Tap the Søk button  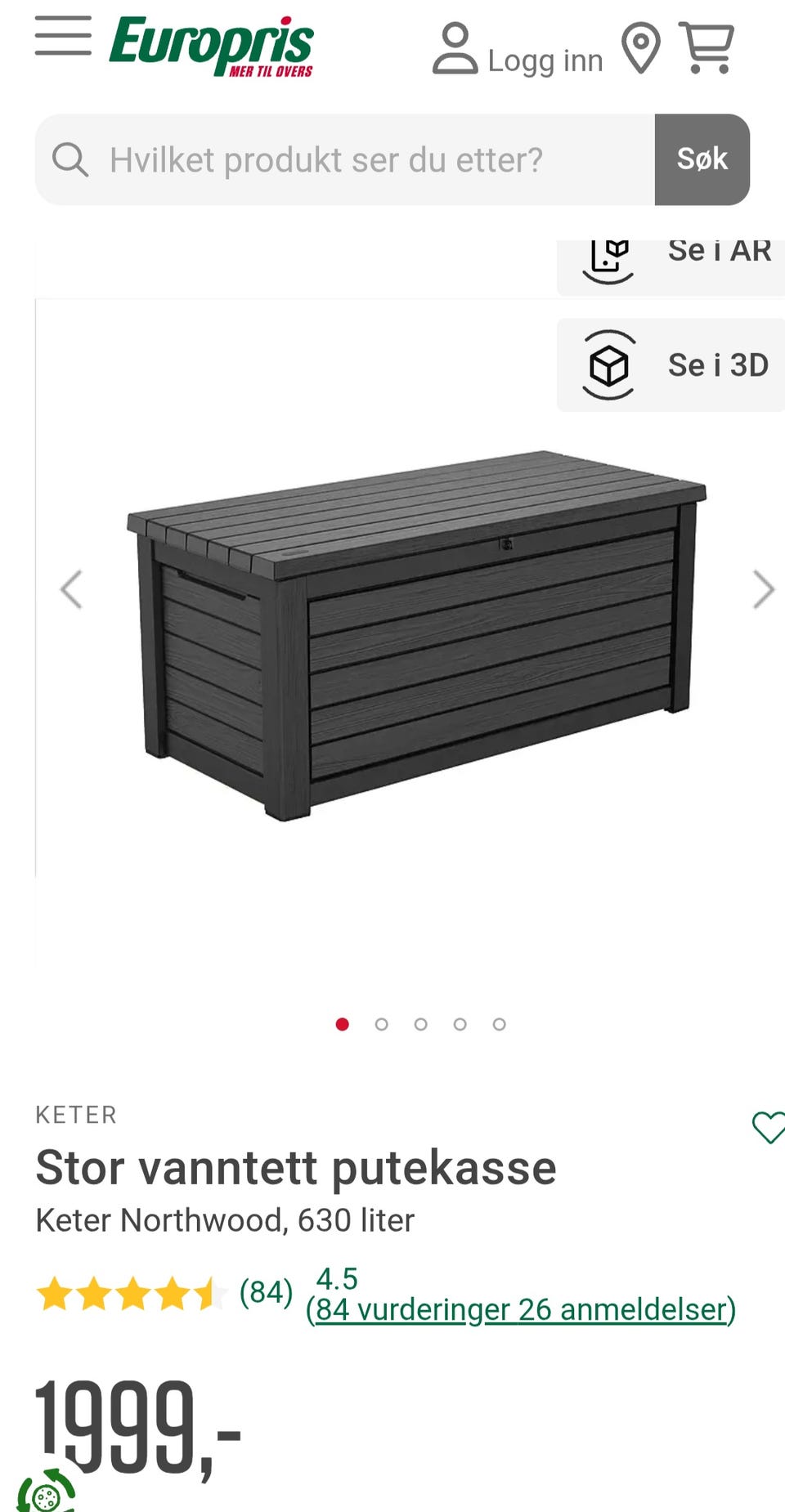(x=702, y=159)
